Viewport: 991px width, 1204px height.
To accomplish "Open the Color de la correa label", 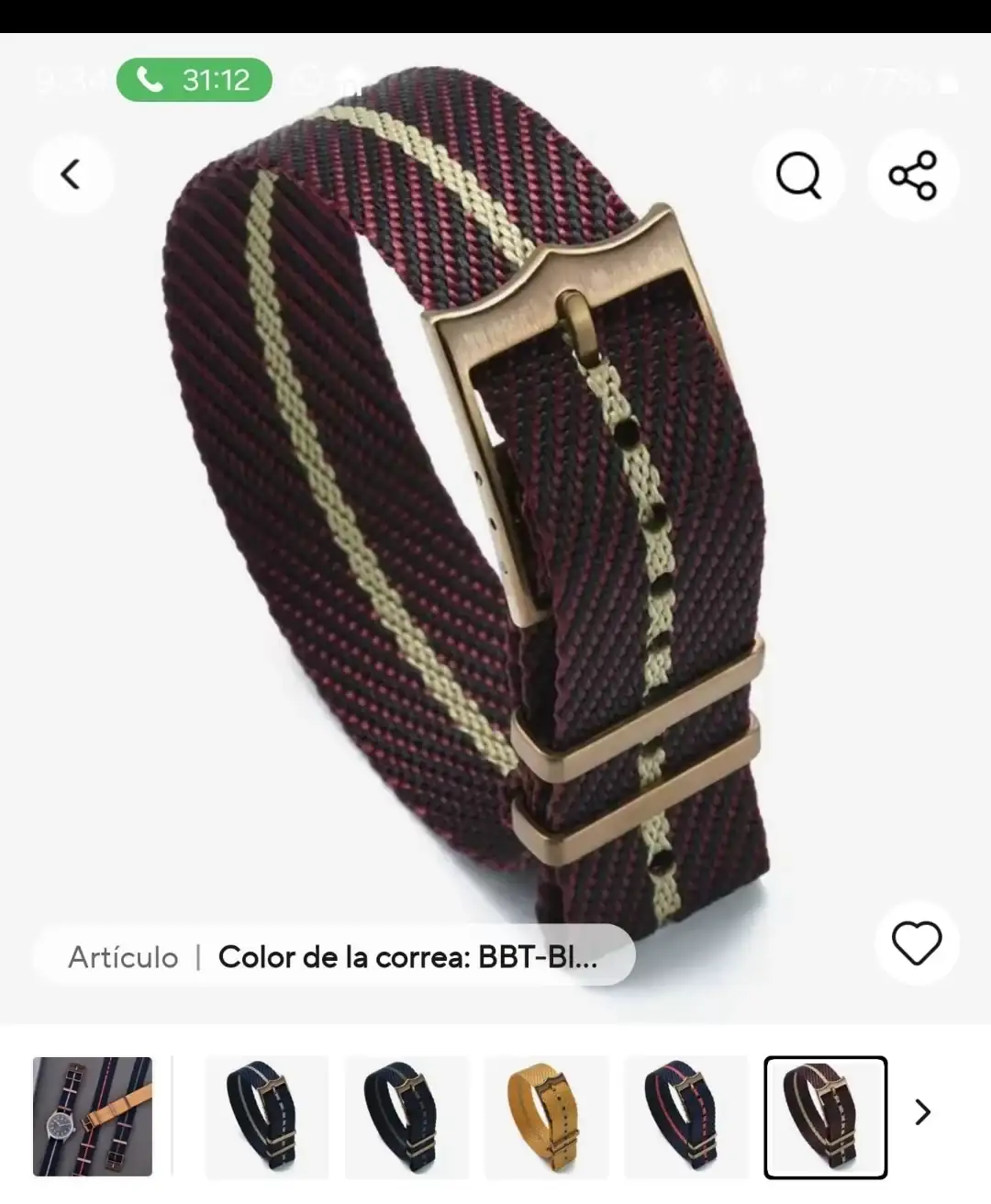I will click(407, 957).
